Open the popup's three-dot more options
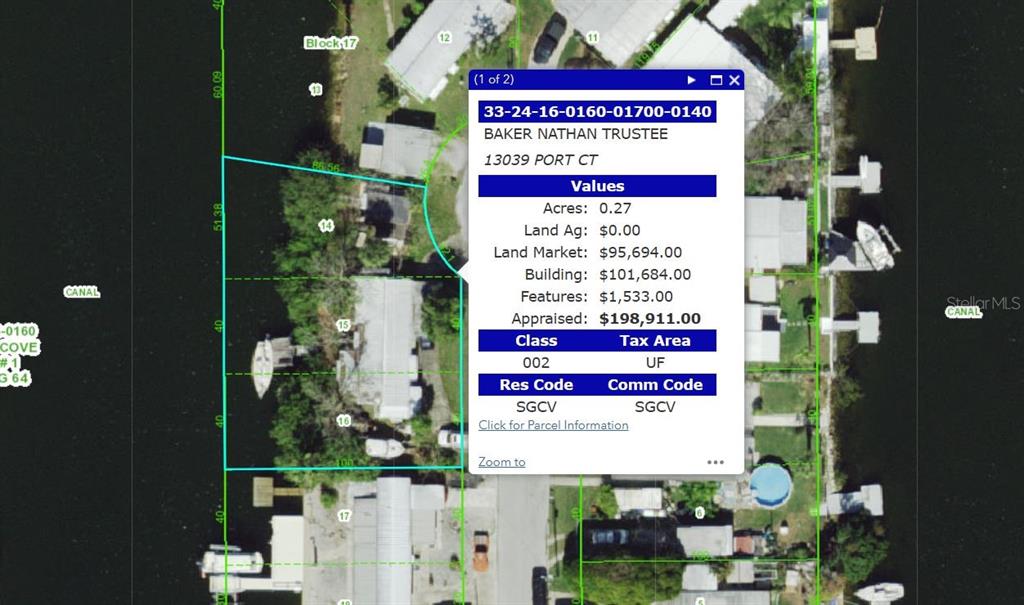 click(x=715, y=462)
